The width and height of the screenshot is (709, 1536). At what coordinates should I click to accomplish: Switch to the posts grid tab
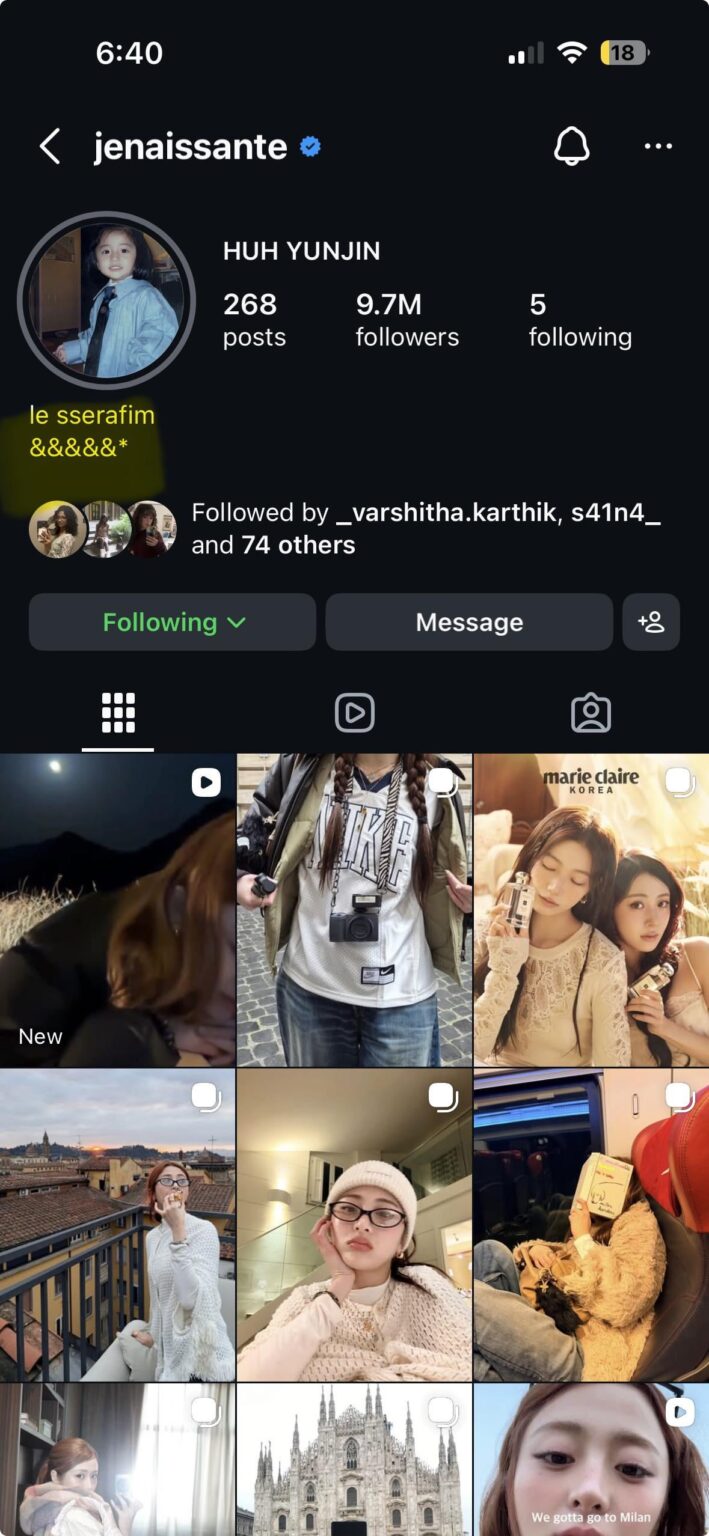point(118,713)
